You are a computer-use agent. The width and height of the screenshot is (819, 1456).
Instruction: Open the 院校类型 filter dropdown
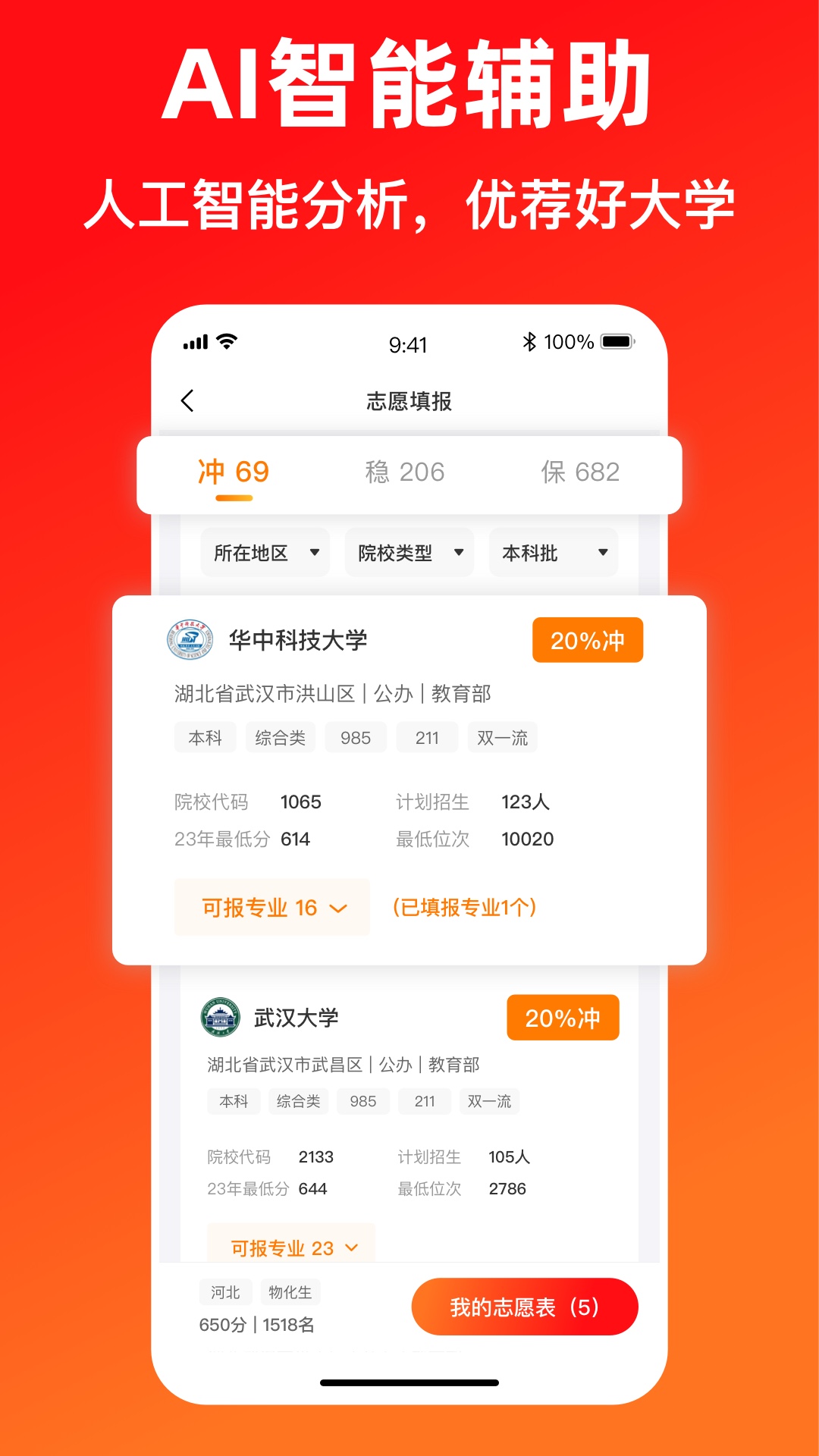[x=408, y=553]
